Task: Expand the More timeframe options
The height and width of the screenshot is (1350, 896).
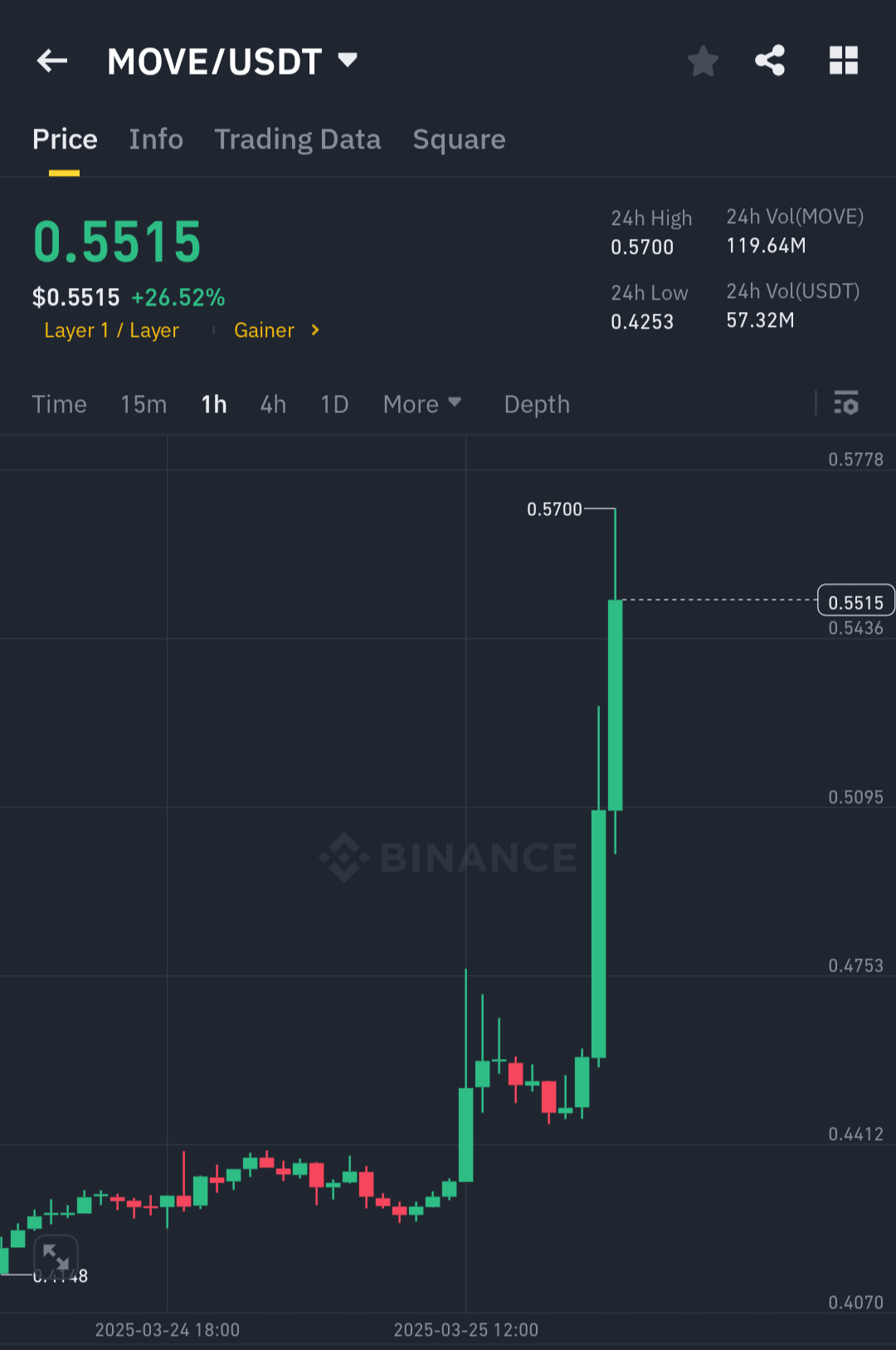Action: [x=421, y=404]
